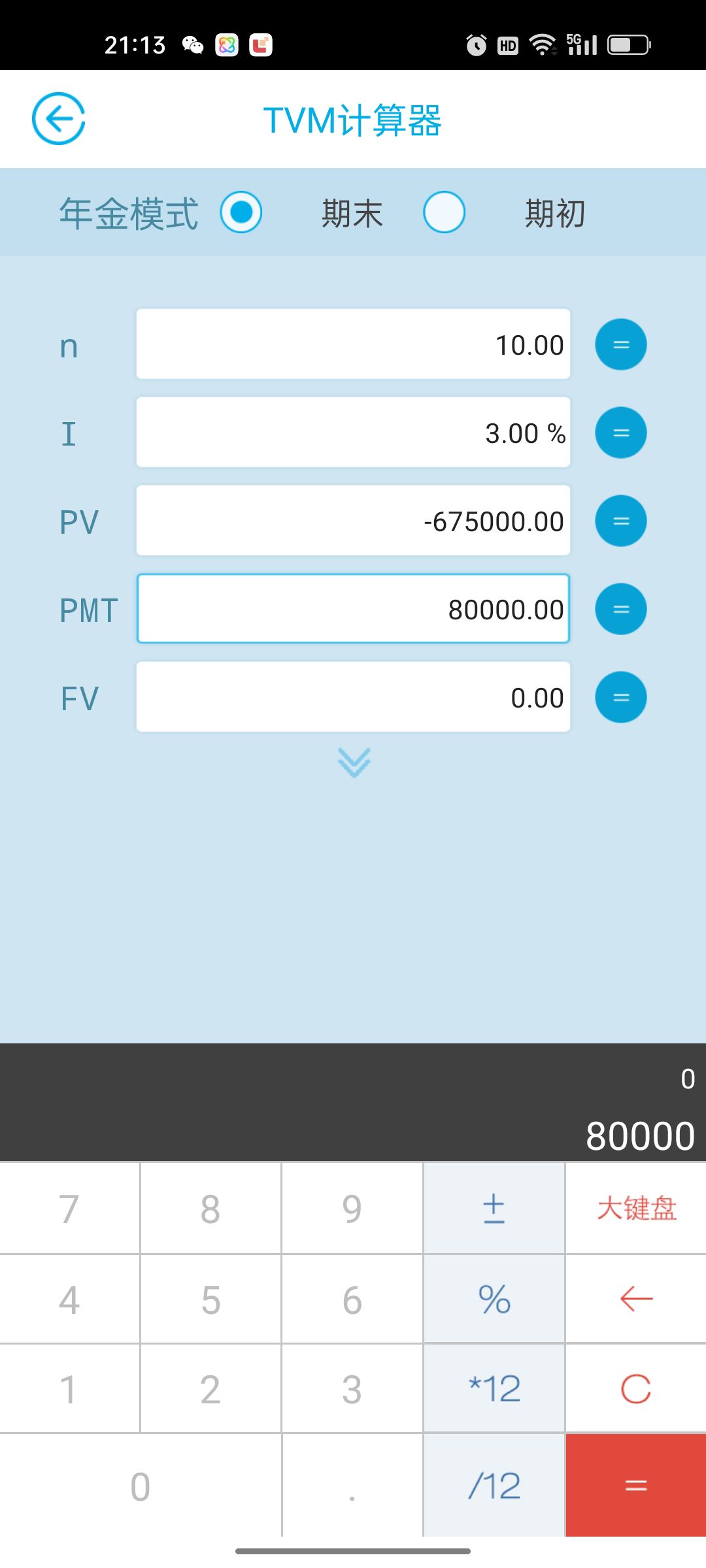Image resolution: width=706 pixels, height=1568 pixels.
Task: Switch to the 大键盘 large keyboard
Action: point(636,1208)
